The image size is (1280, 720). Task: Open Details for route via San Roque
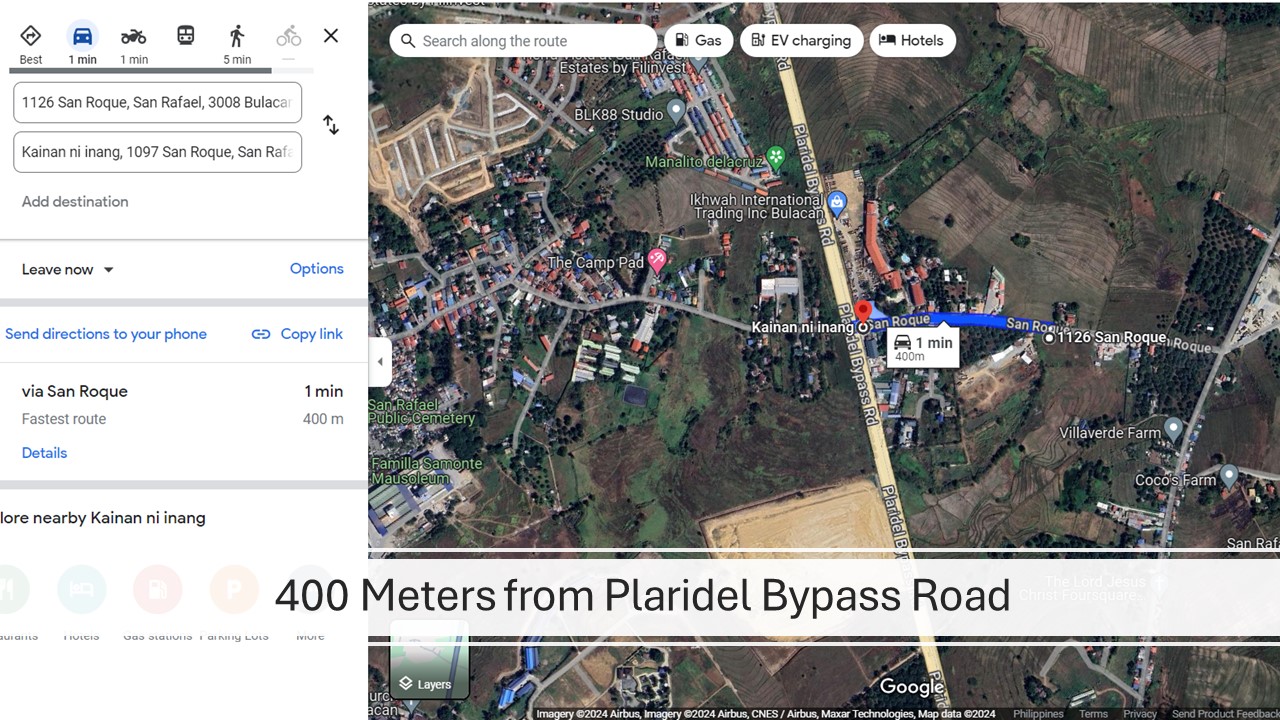coord(44,453)
